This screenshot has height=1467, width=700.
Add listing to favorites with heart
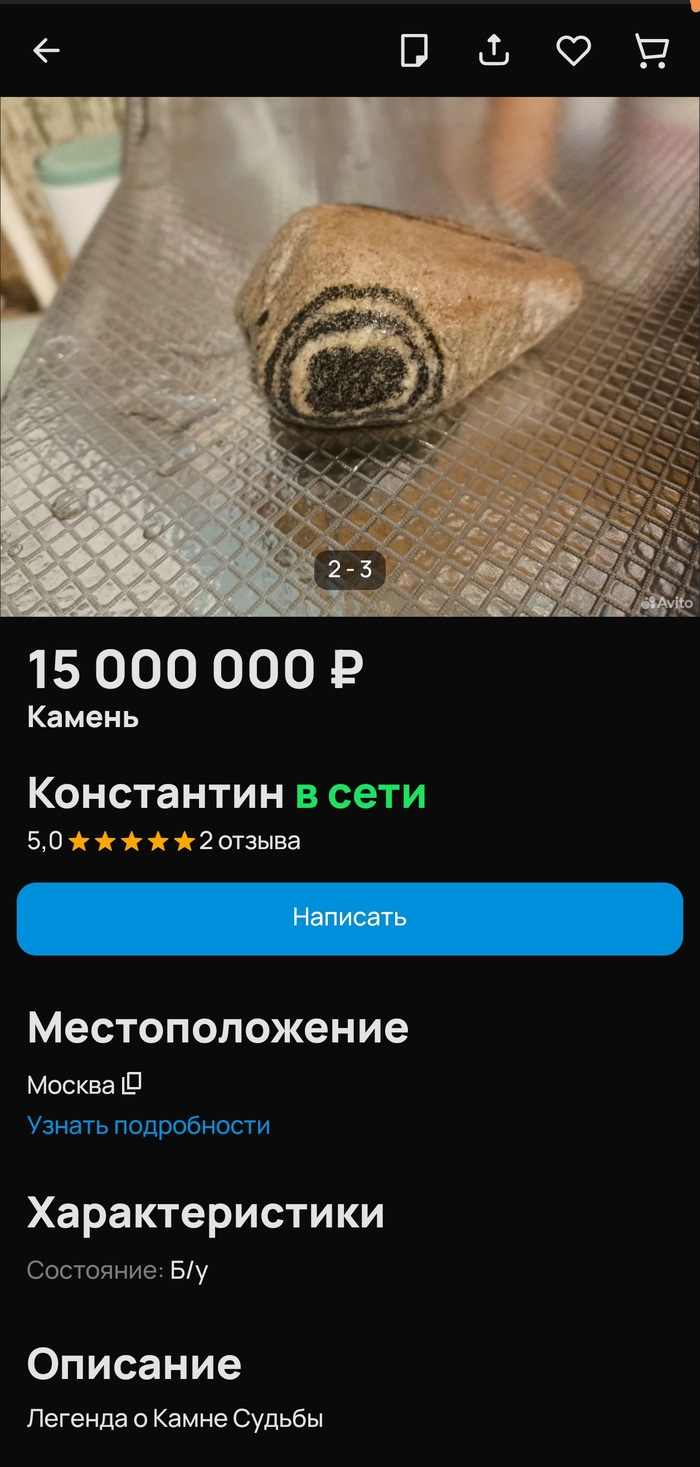573,51
